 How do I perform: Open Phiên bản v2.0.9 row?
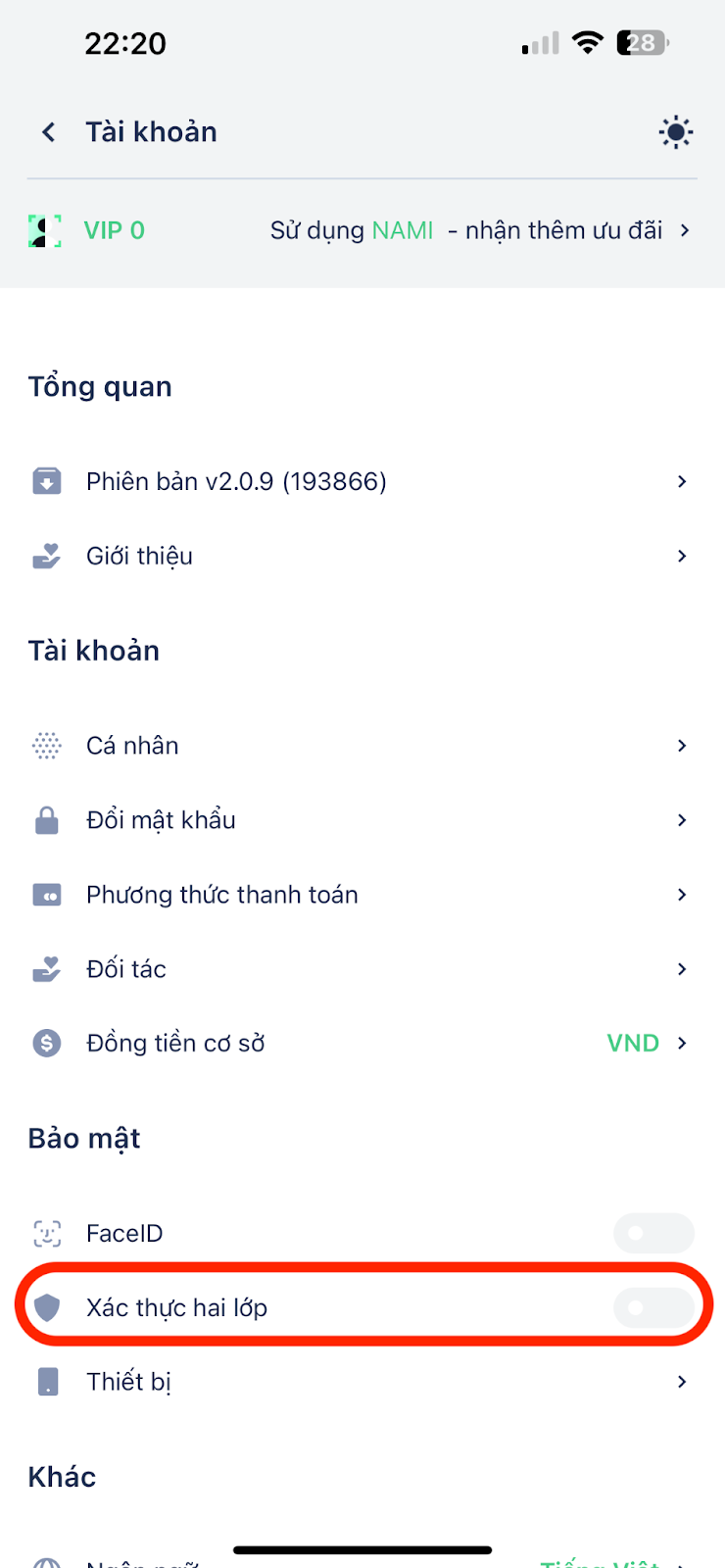coord(362,481)
